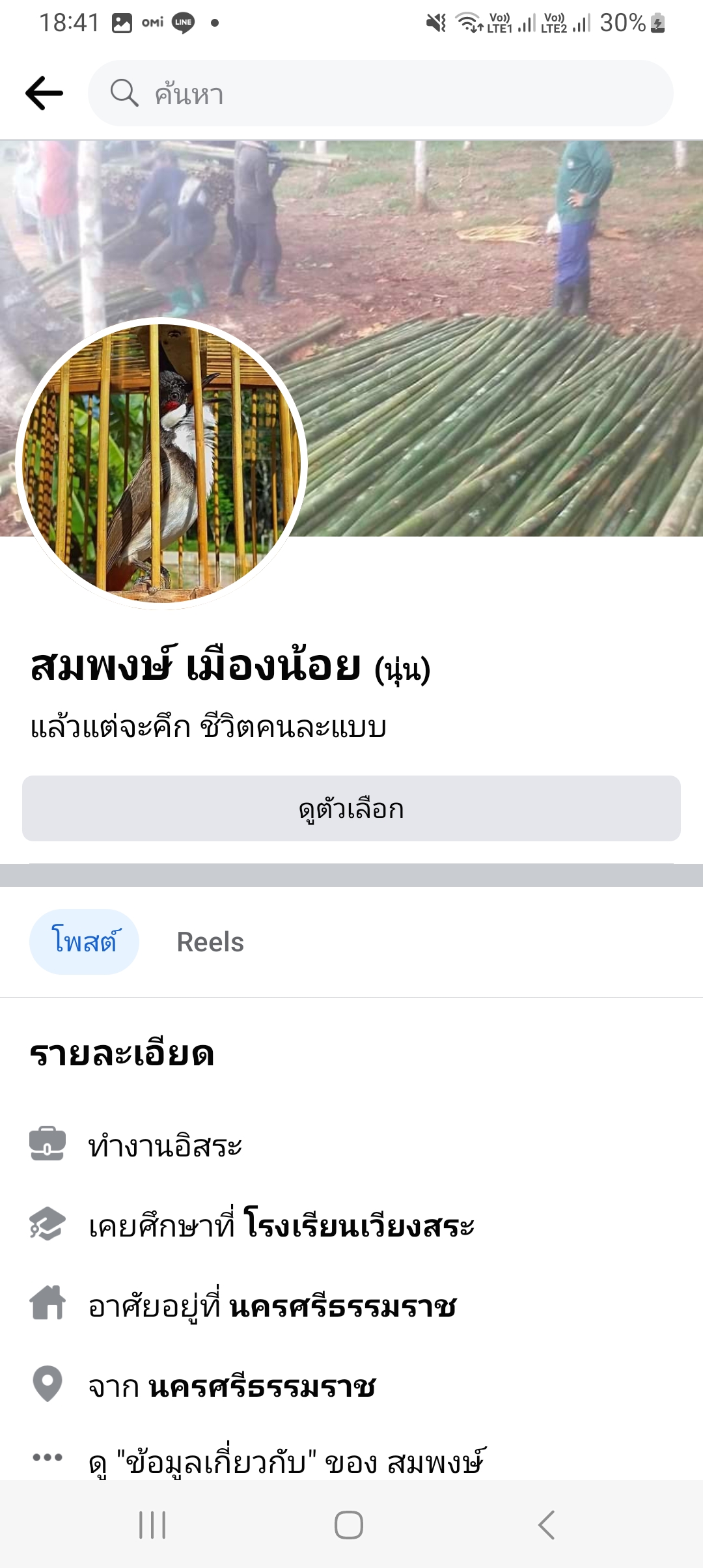
Task: Open the recent apps view
Action: tap(153, 1525)
